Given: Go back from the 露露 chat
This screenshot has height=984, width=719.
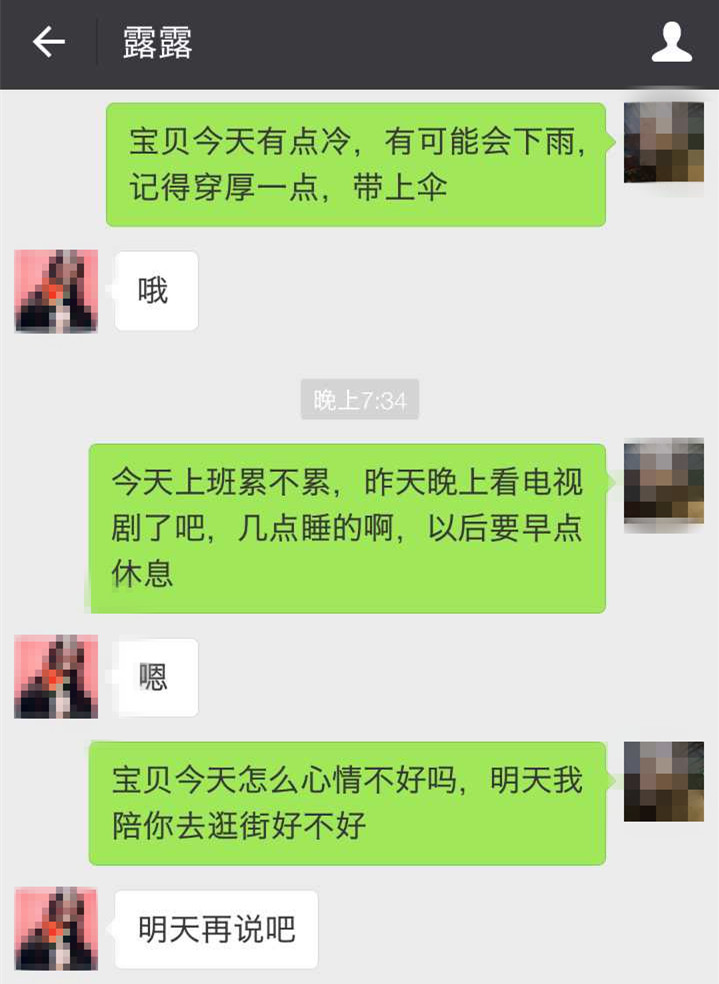Looking at the screenshot, I should tap(48, 43).
